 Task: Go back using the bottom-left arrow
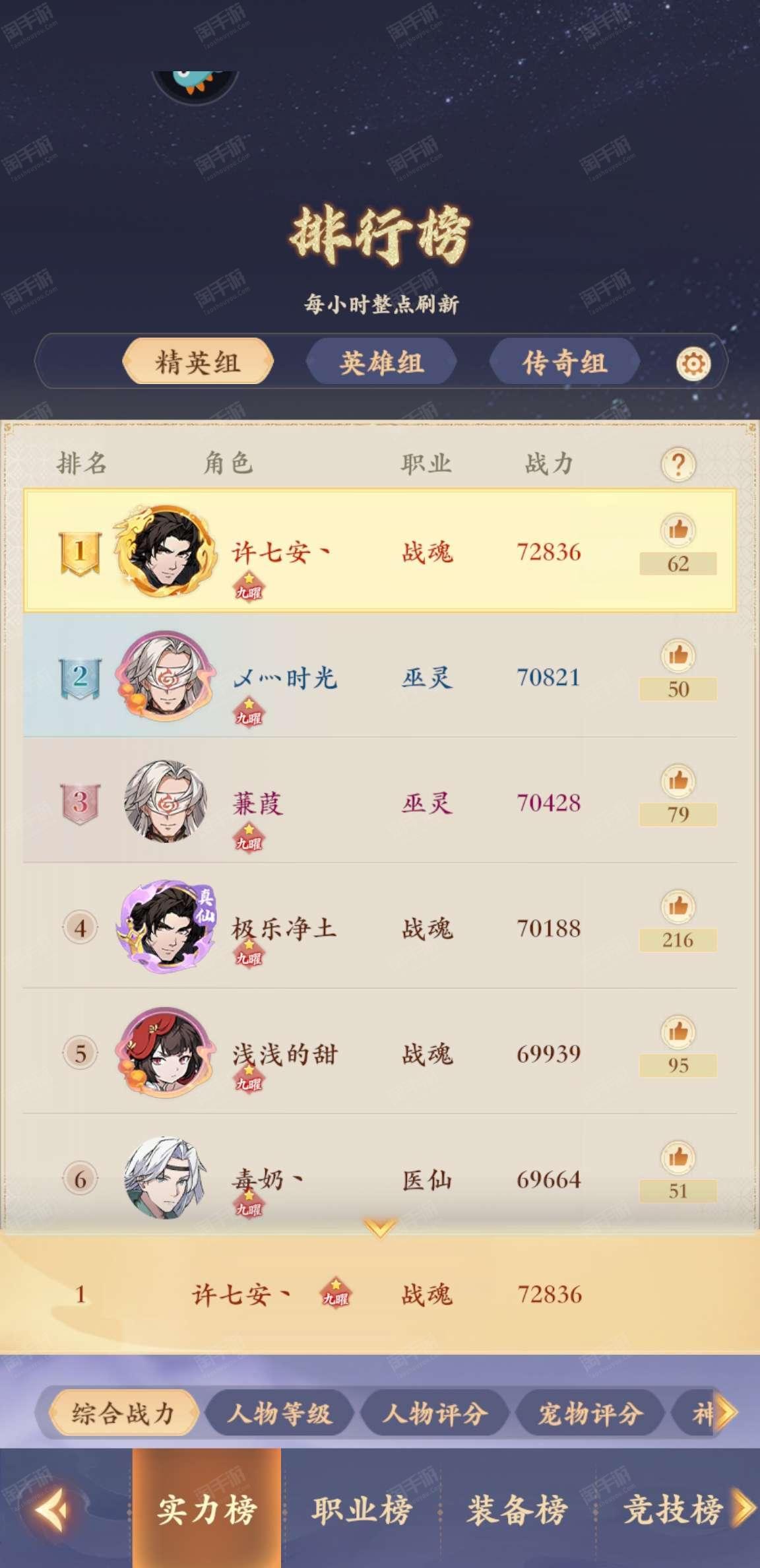(51, 1509)
